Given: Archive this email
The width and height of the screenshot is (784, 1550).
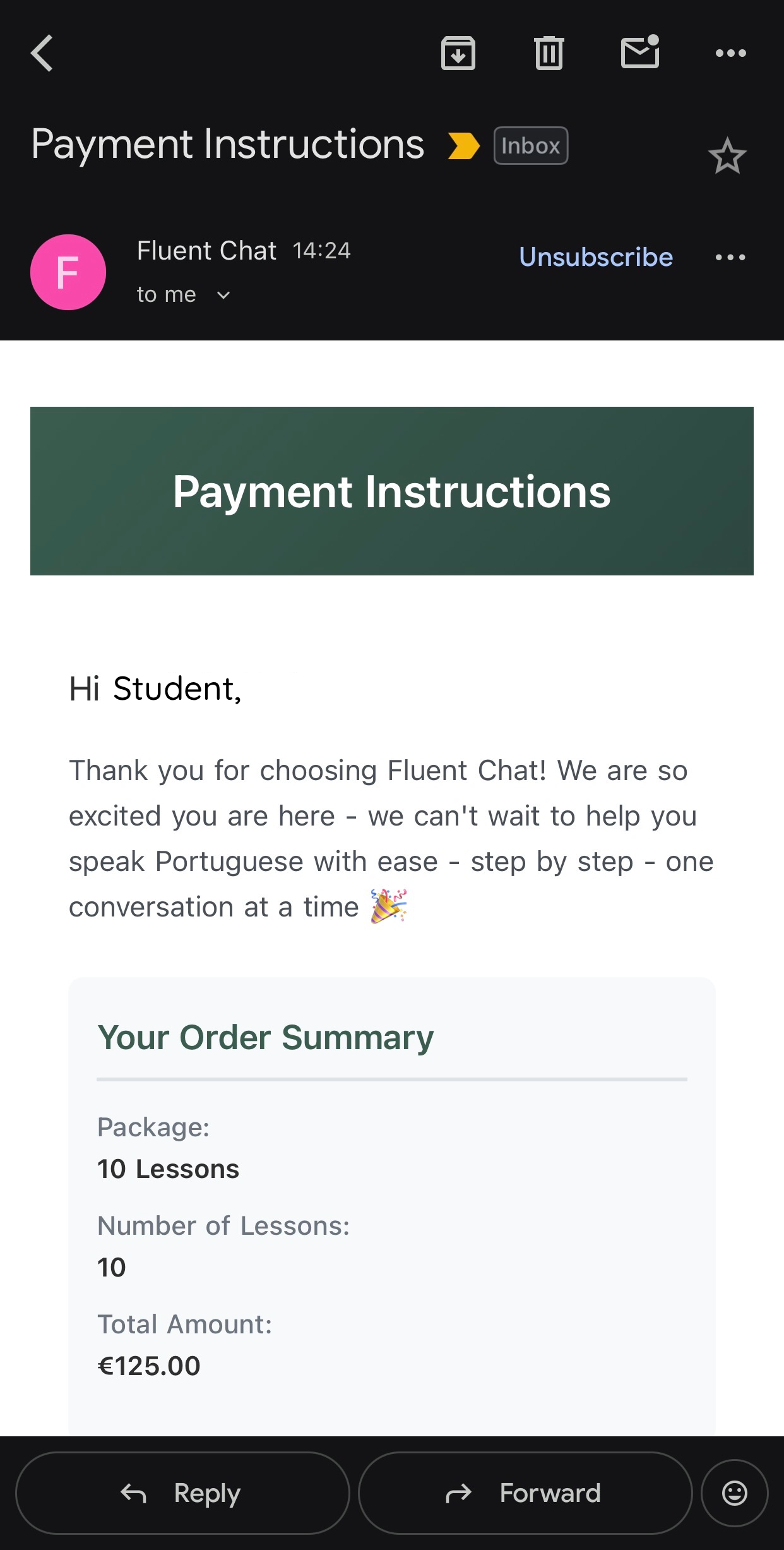Looking at the screenshot, I should point(458,53).
